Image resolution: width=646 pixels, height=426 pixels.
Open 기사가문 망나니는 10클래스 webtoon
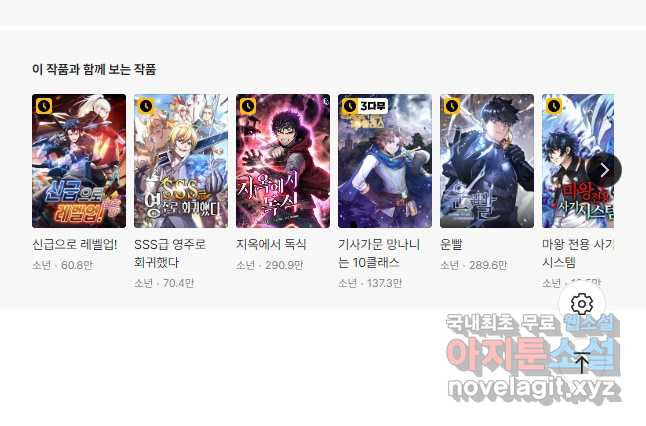[x=385, y=161]
